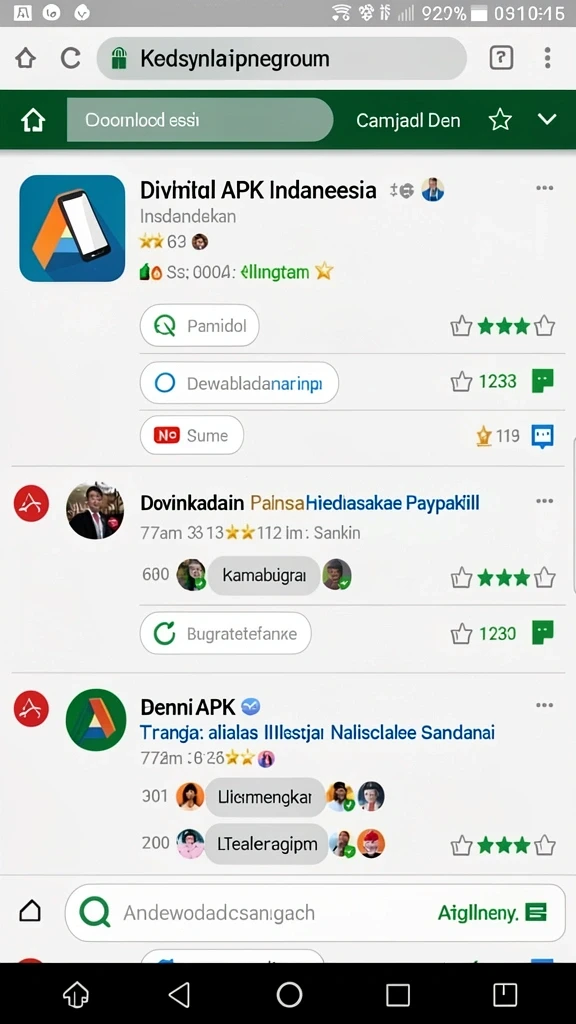Expand the chevron in the green bar
This screenshot has height=1024, width=576.
point(547,120)
